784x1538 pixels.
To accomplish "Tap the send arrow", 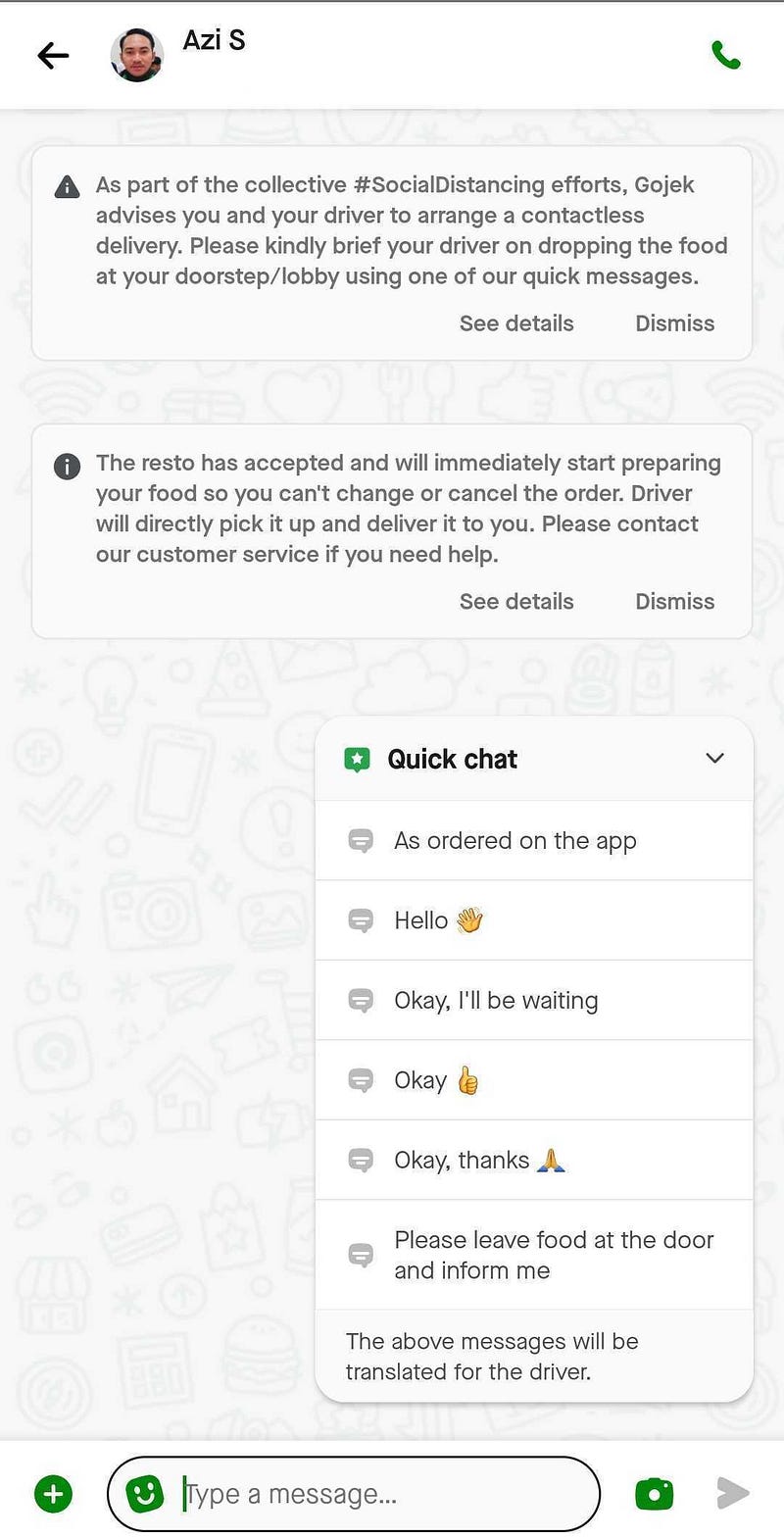I will pyautogui.click(x=732, y=1494).
